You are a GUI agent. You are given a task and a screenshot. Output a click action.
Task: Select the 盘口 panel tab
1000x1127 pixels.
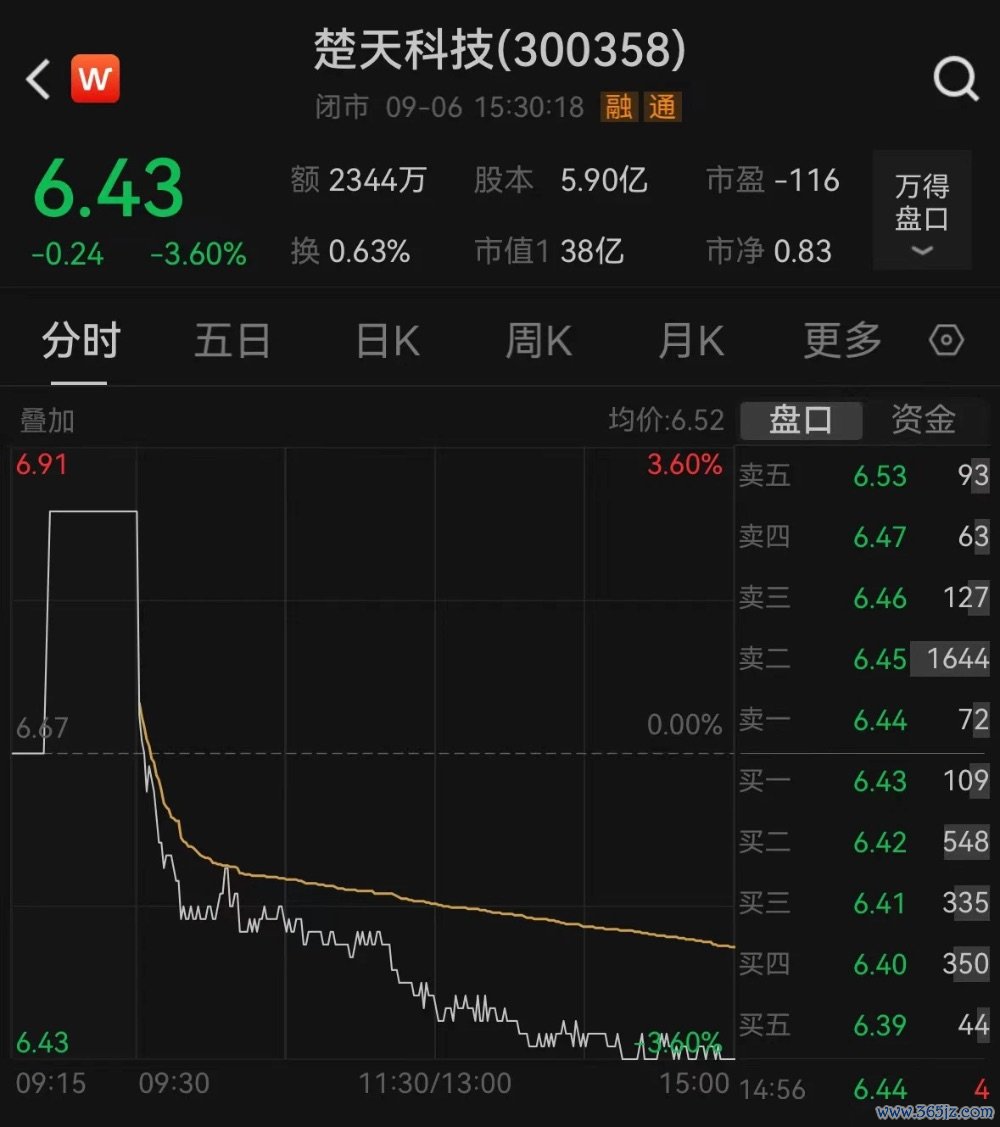(800, 420)
